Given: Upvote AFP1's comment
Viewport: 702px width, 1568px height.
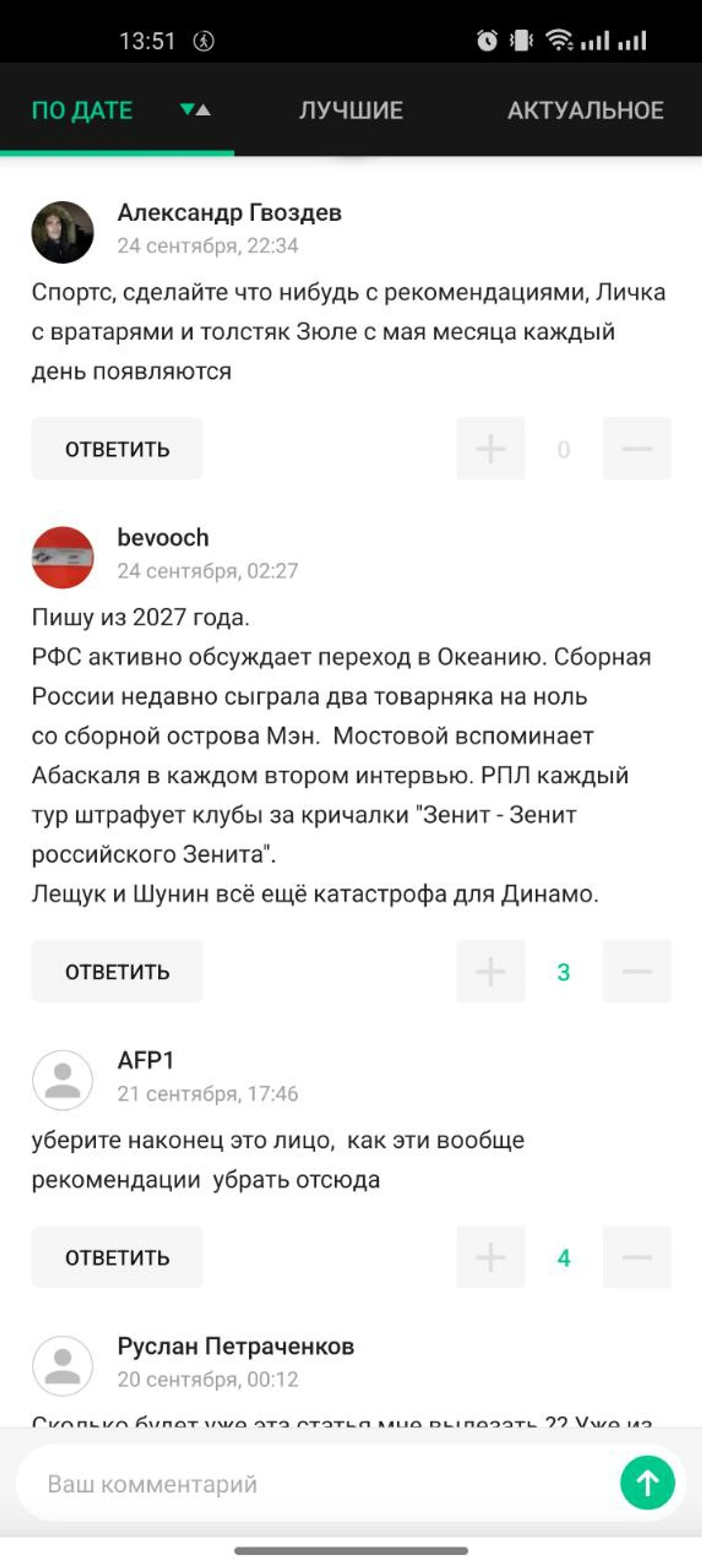Looking at the screenshot, I should [490, 1257].
